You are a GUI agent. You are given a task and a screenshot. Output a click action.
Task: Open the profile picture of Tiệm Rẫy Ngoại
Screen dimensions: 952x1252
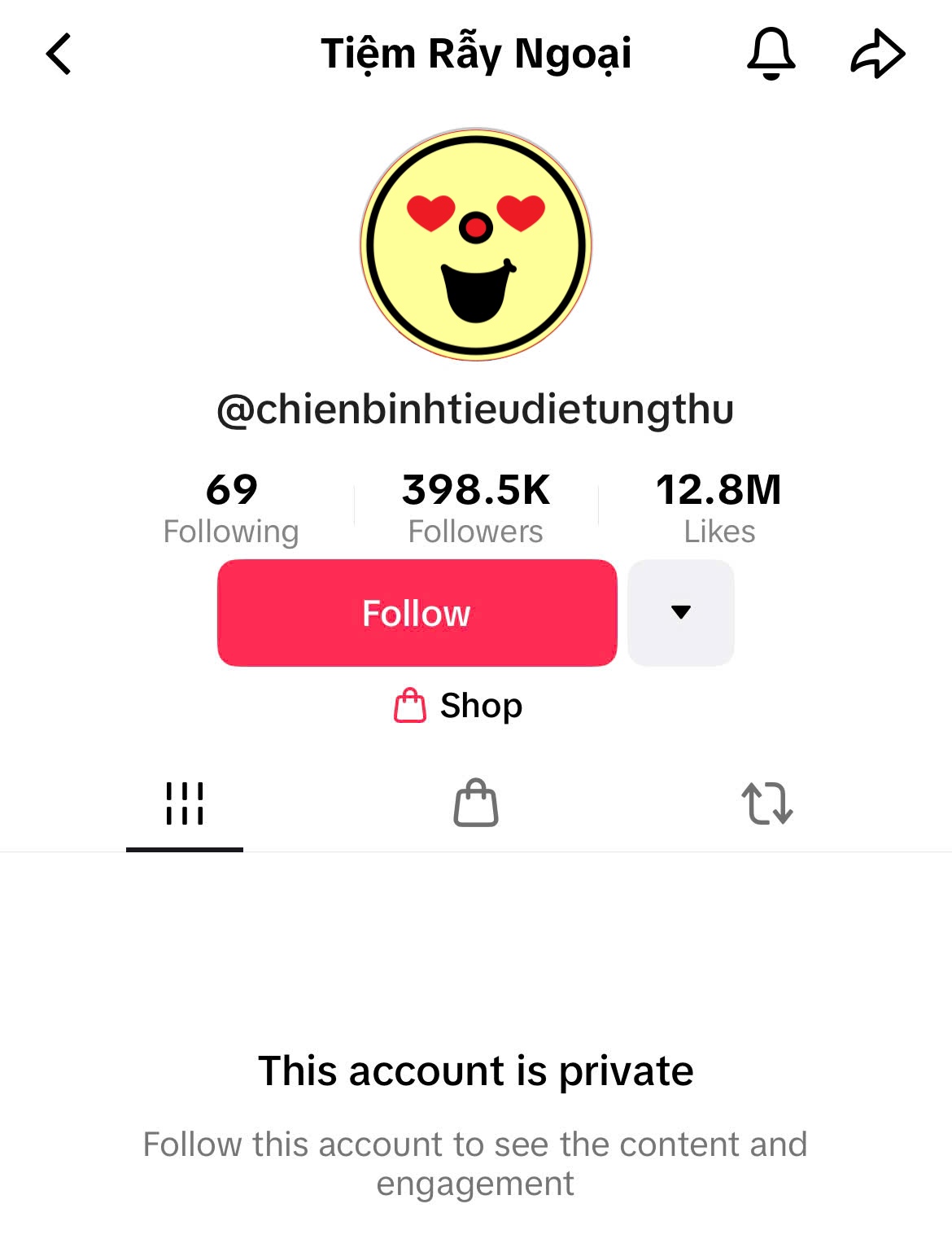476,244
